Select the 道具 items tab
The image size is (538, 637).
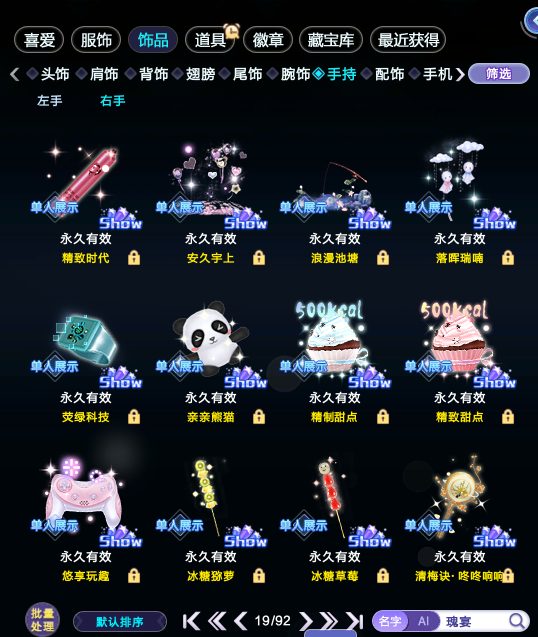(x=210, y=40)
